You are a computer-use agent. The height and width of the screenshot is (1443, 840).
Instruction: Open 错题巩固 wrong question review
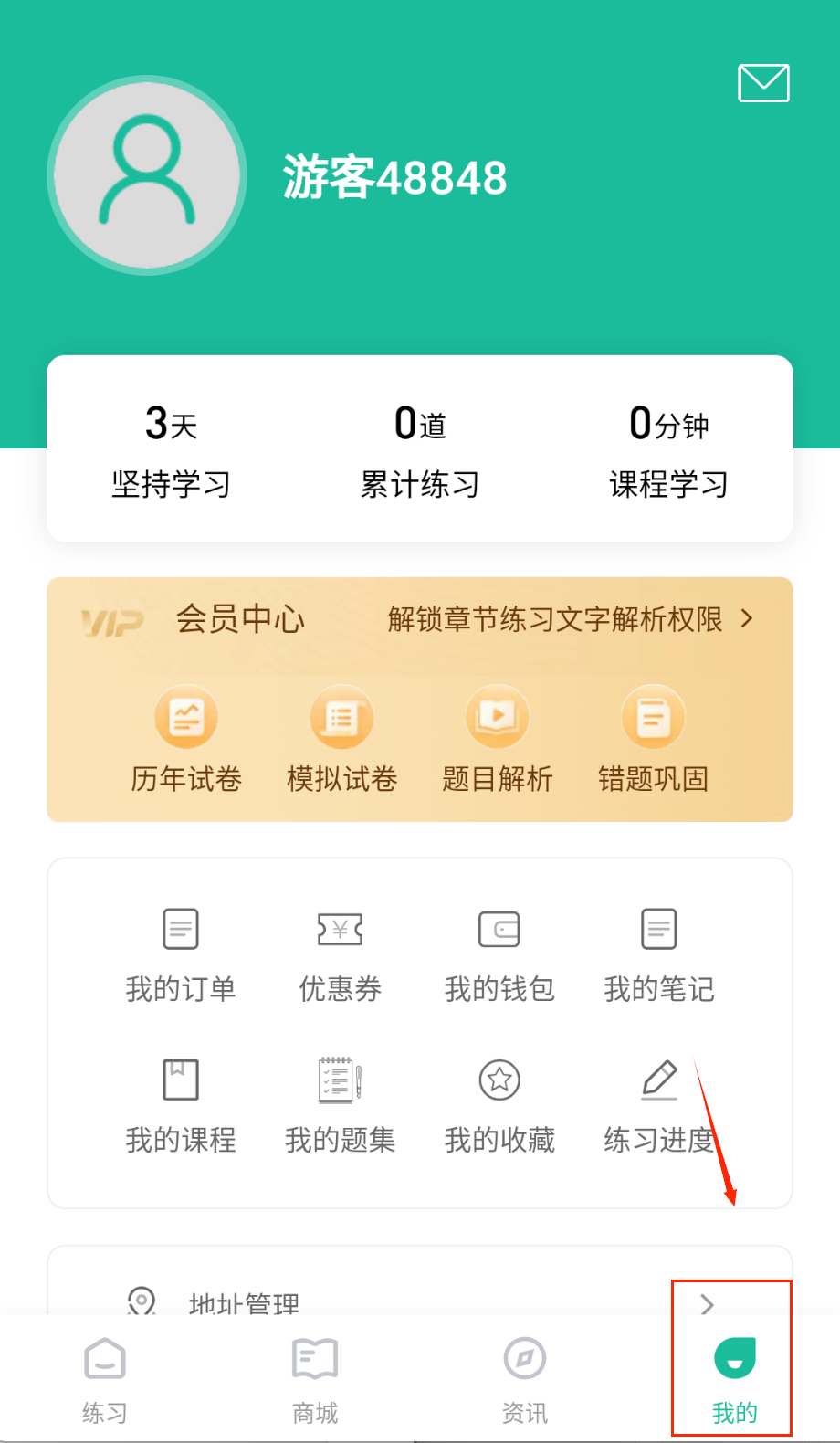point(653,740)
